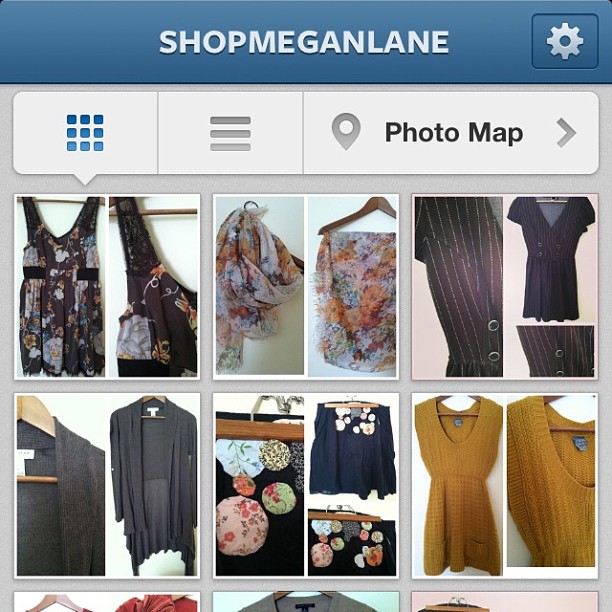This screenshot has width=612, height=612.
Task: Switch to grid view
Action: tap(85, 133)
